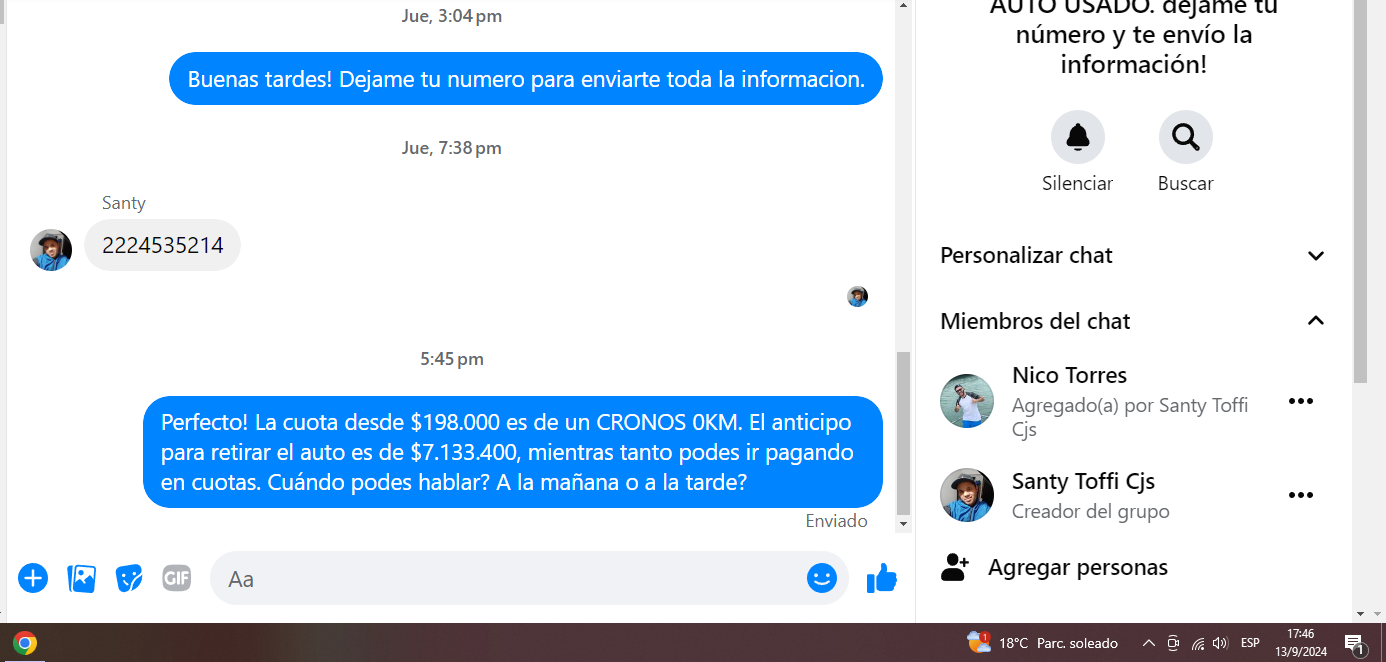This screenshot has height=662, width=1386.
Task: Mute the chat with Silenciar bell
Action: [1077, 138]
